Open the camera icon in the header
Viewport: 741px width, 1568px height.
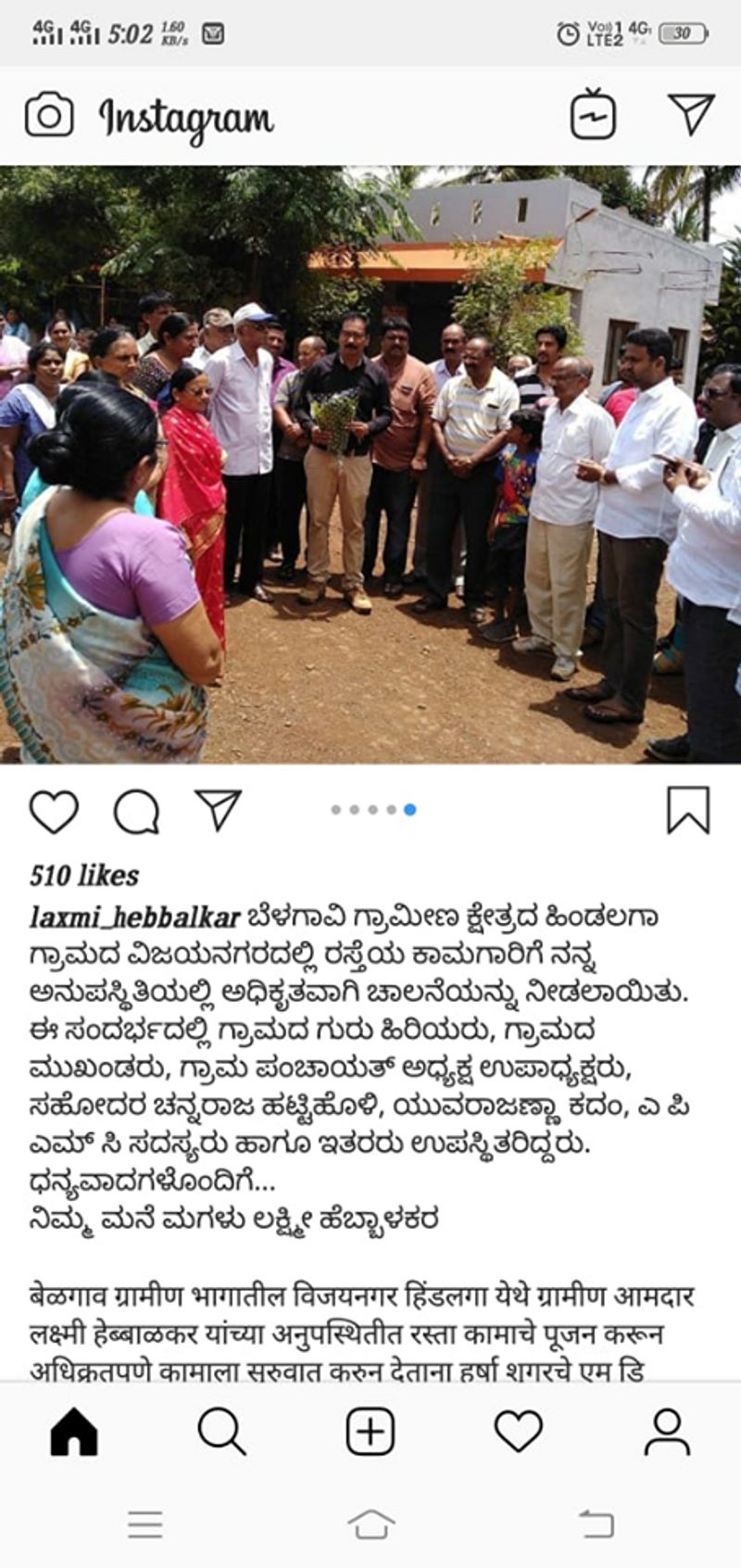click(x=48, y=116)
